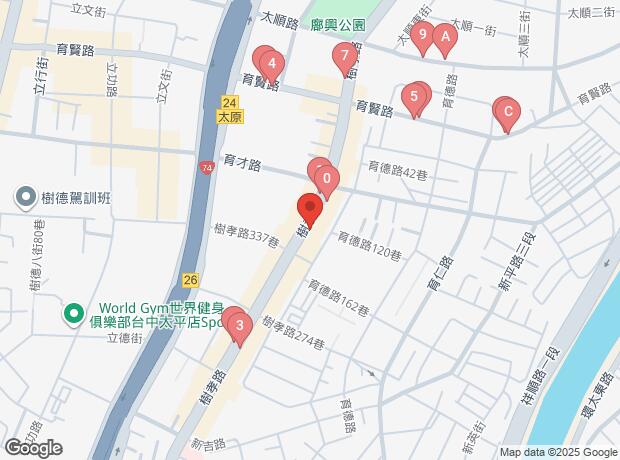Image resolution: width=620 pixels, height=460 pixels.
Task: Select map marker number 3
Action: click(x=239, y=325)
